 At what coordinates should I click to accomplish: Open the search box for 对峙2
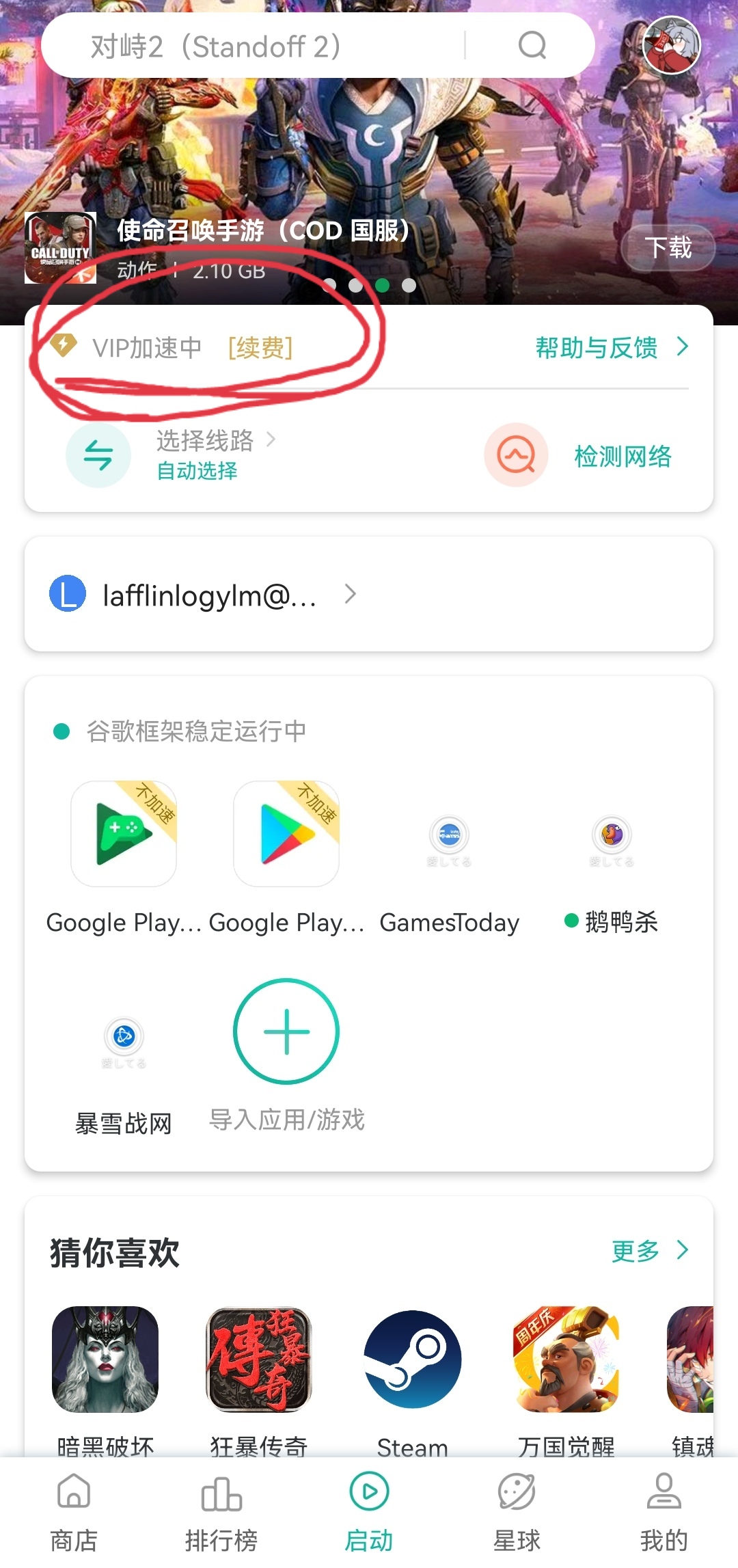(253, 46)
